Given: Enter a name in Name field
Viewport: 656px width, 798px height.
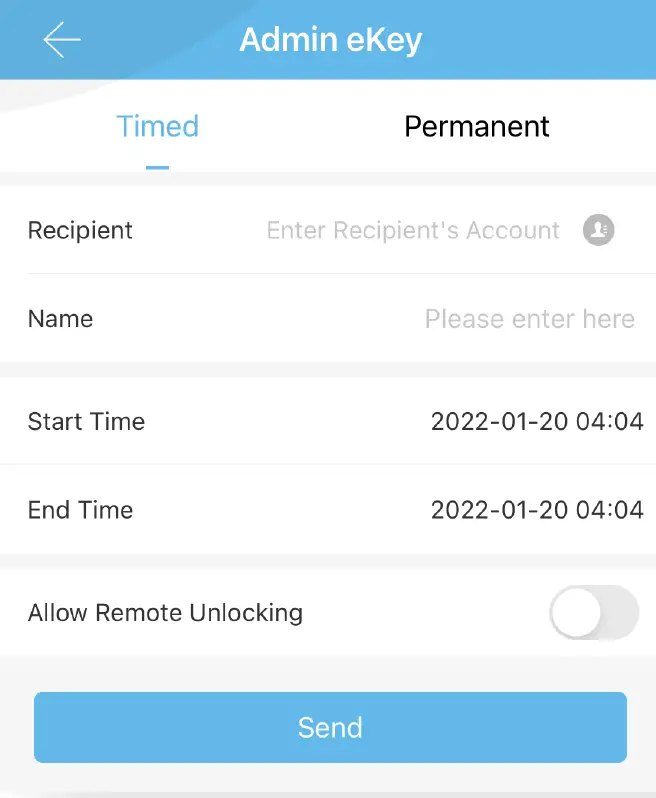Looking at the screenshot, I should coord(529,319).
